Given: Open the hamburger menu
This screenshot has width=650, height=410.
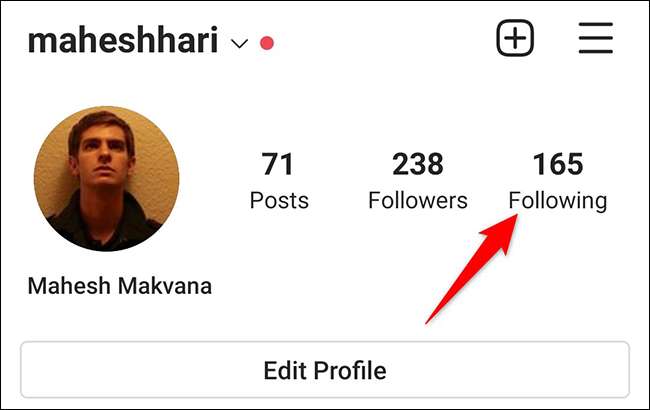Looking at the screenshot, I should (596, 39).
